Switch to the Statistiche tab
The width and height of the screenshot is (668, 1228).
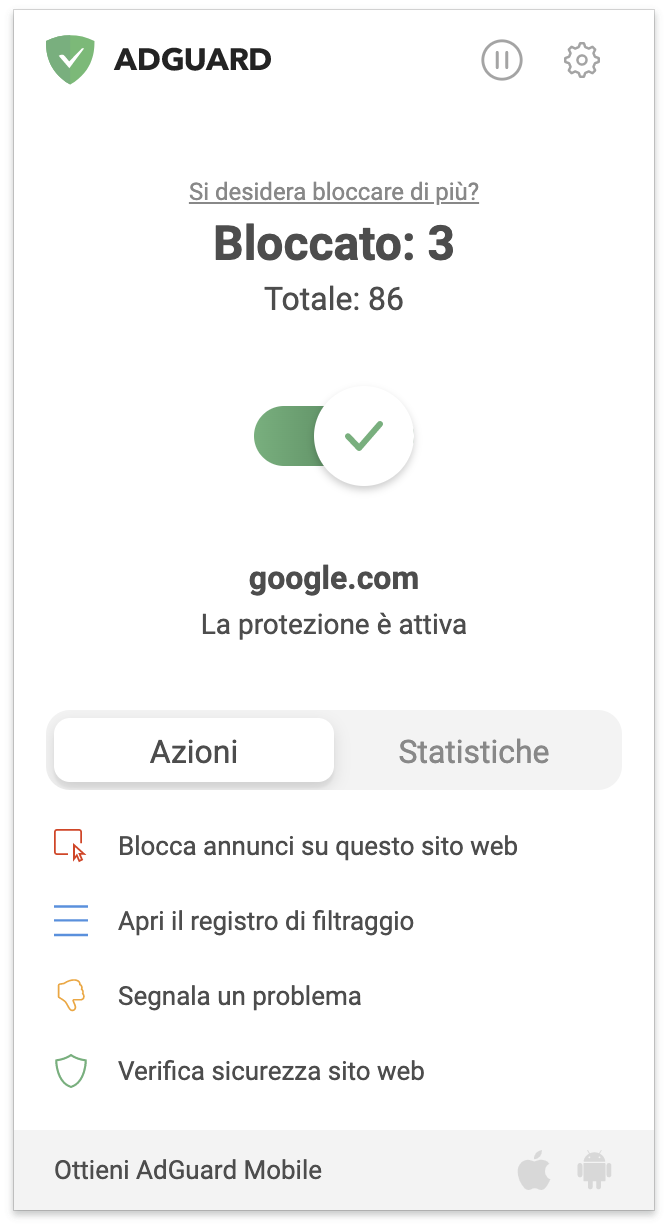(474, 751)
